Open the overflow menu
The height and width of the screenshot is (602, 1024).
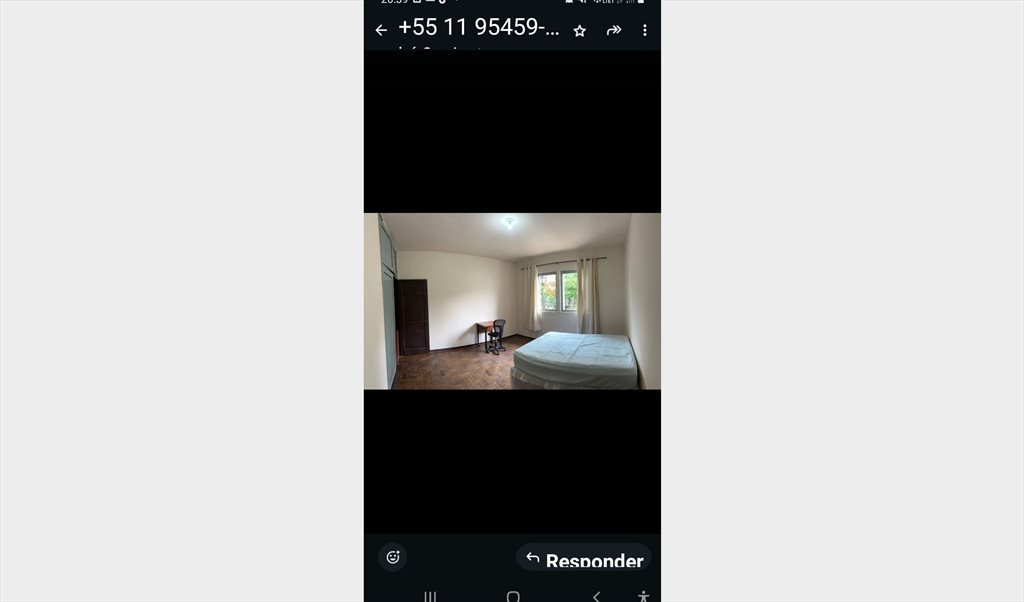point(645,30)
